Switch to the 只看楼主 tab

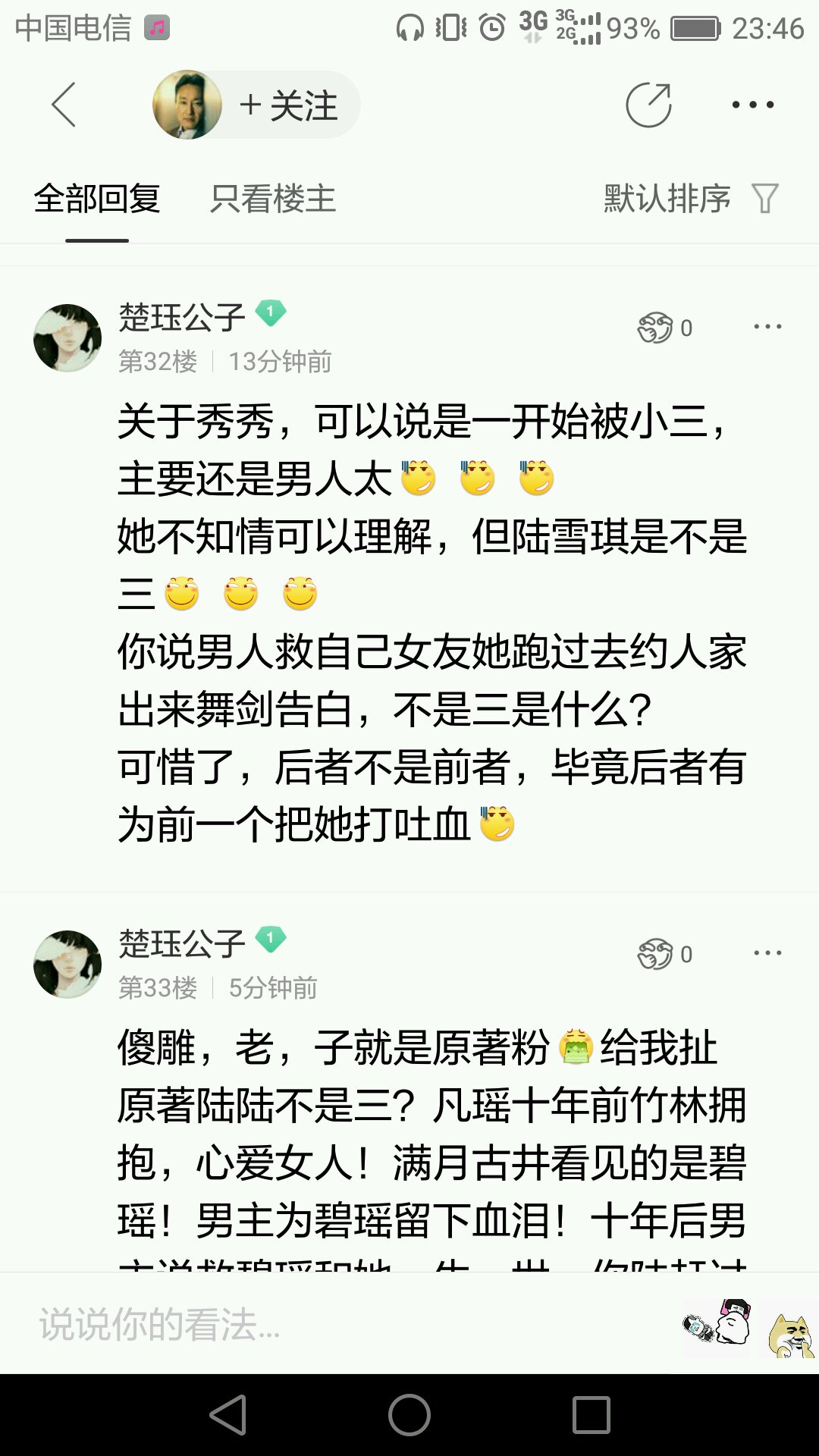[273, 199]
